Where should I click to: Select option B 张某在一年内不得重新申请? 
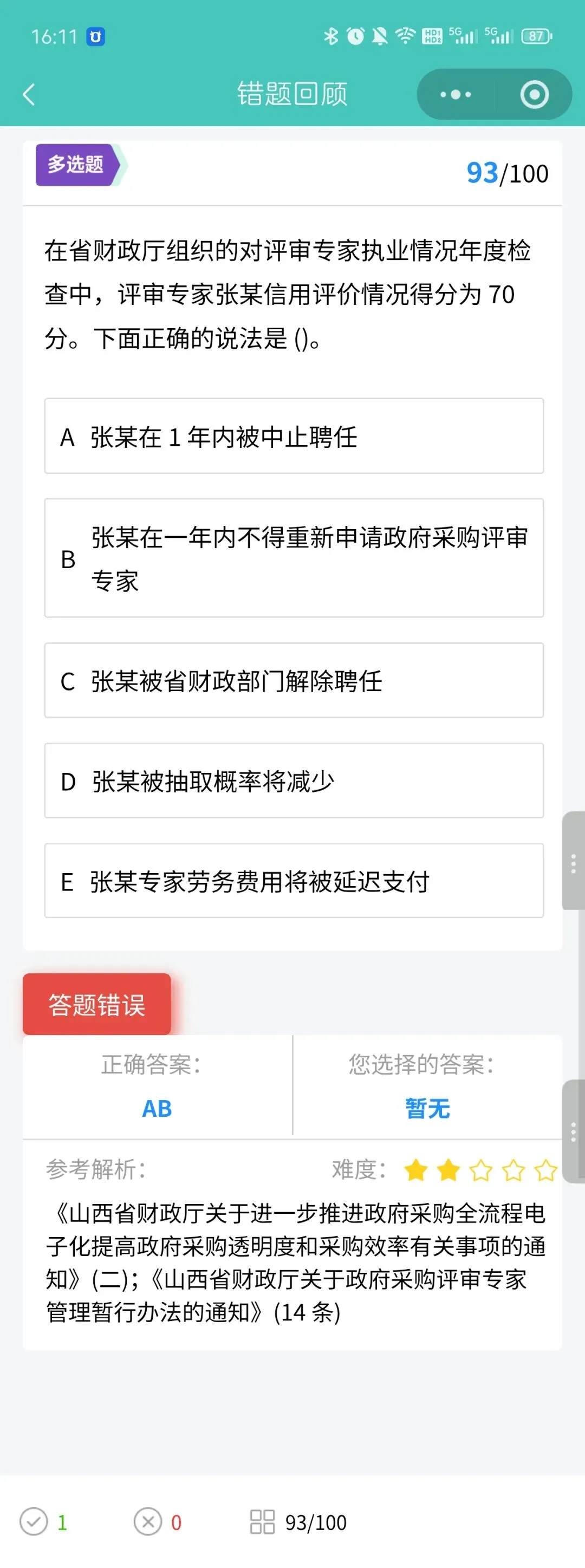coord(294,558)
